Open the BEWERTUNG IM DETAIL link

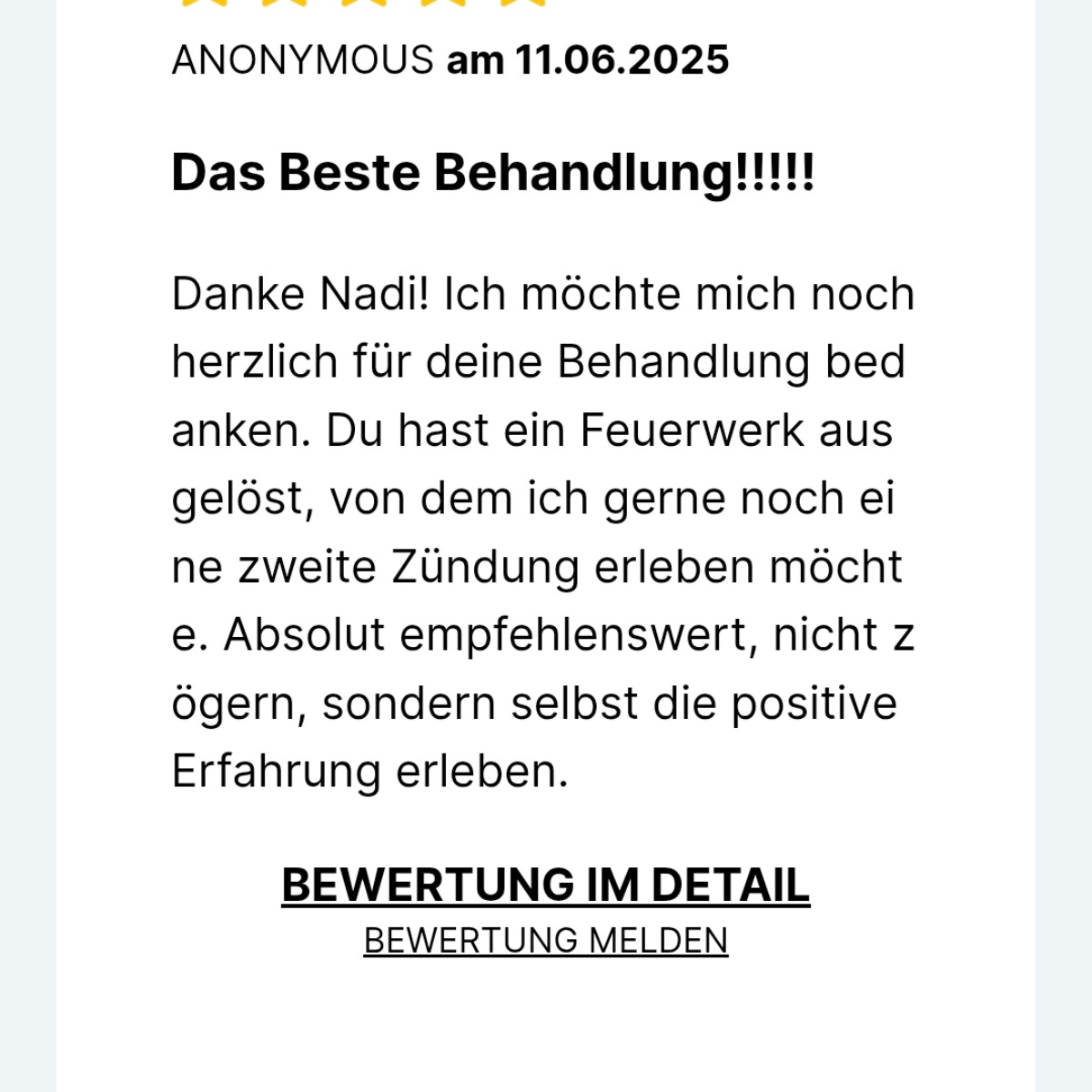(x=545, y=885)
